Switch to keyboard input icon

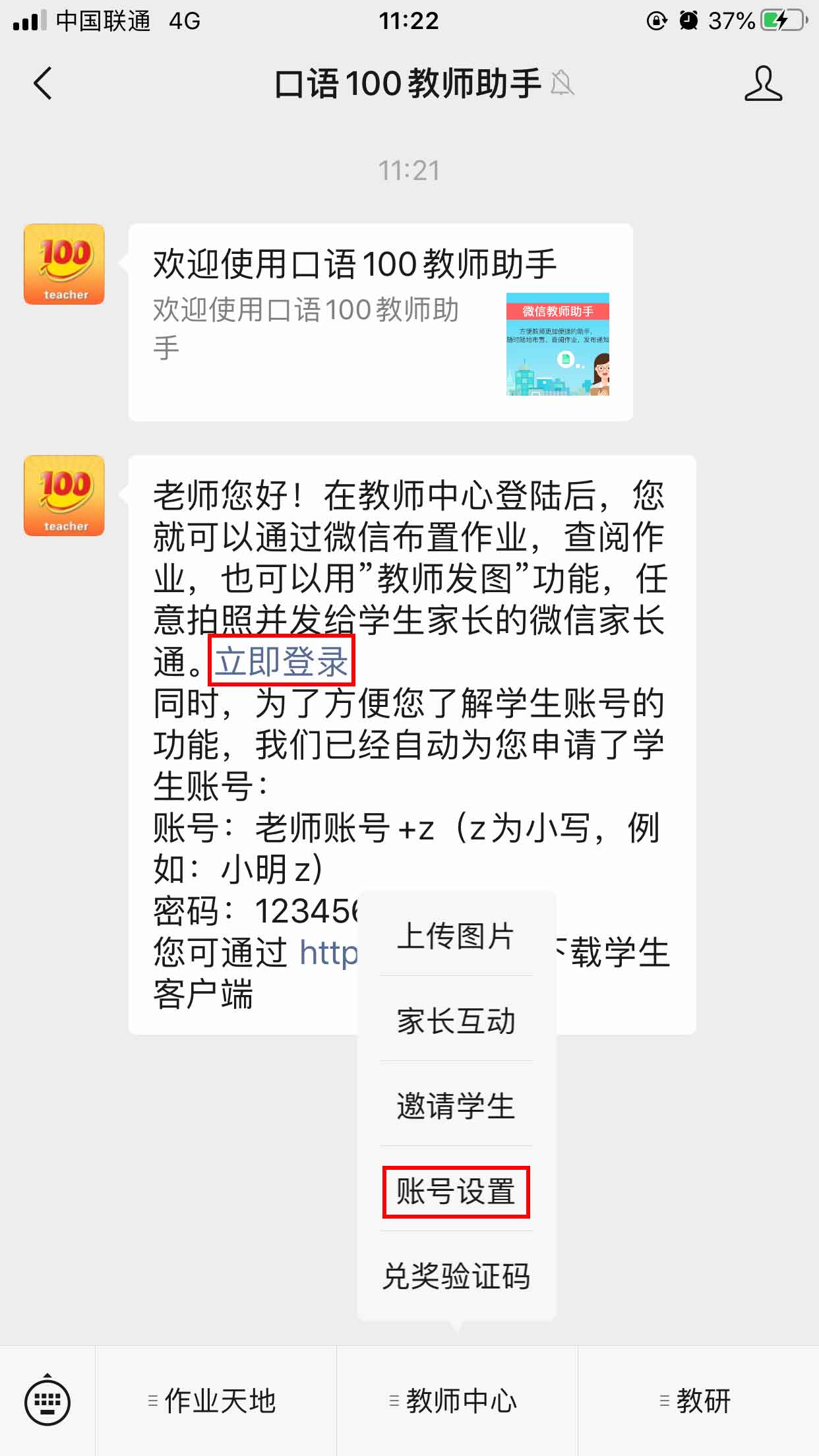point(47,1401)
